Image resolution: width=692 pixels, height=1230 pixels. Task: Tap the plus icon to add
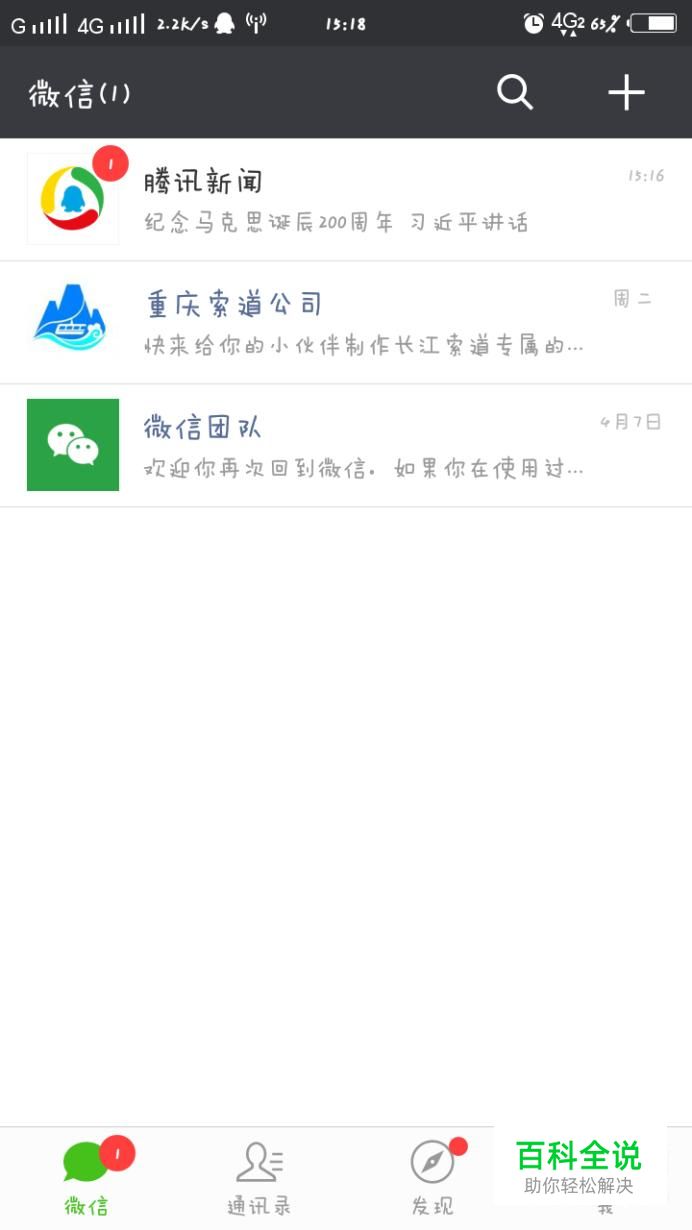pyautogui.click(x=627, y=93)
